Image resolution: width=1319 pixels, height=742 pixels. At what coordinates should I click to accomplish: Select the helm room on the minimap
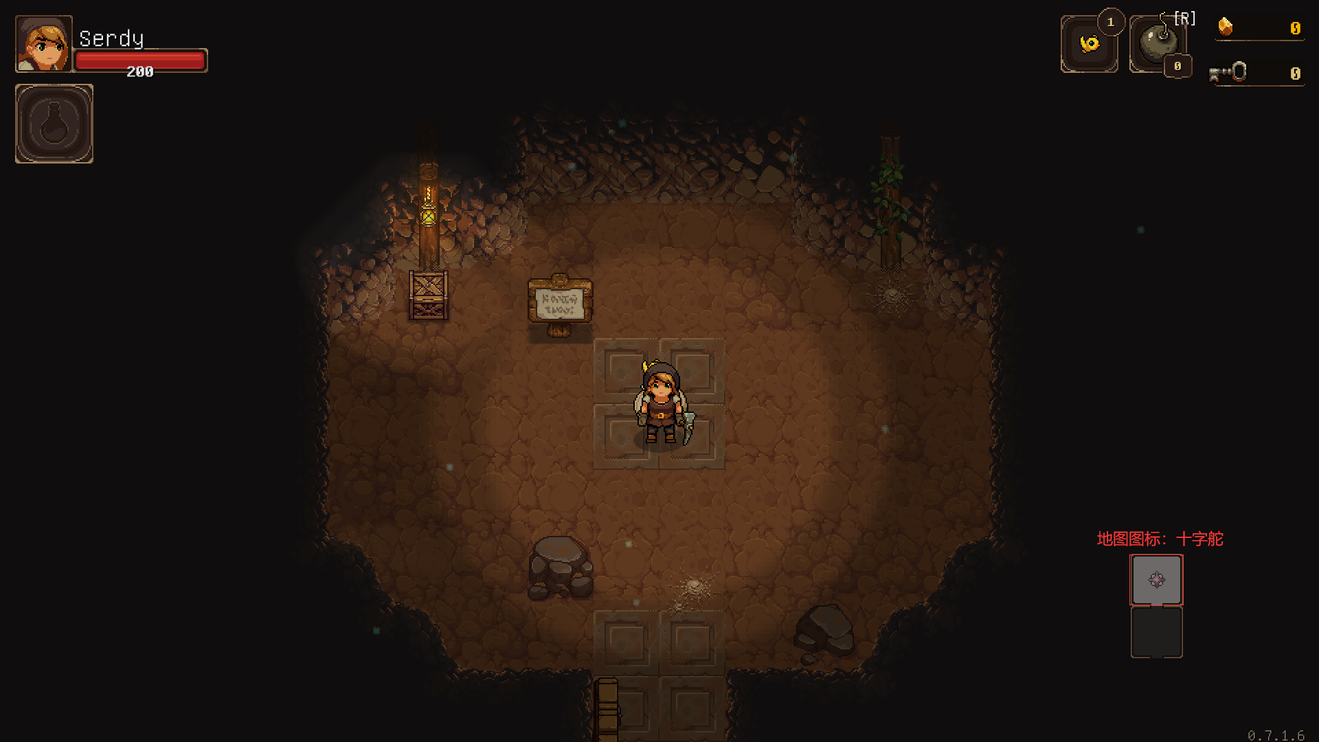coord(1156,580)
